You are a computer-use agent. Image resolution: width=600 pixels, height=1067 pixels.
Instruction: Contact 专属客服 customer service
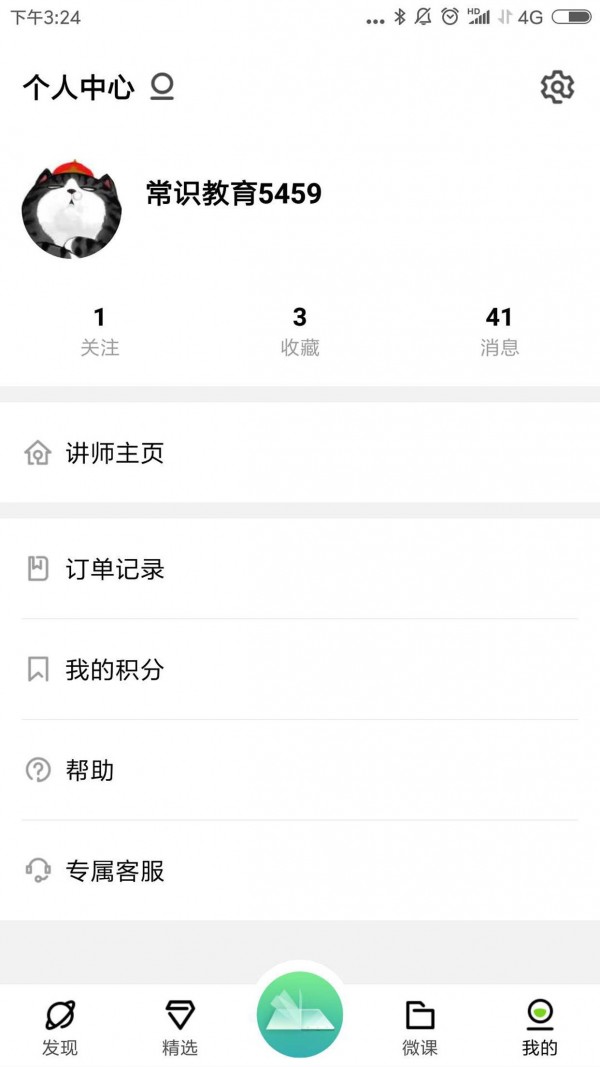pyautogui.click(x=300, y=871)
